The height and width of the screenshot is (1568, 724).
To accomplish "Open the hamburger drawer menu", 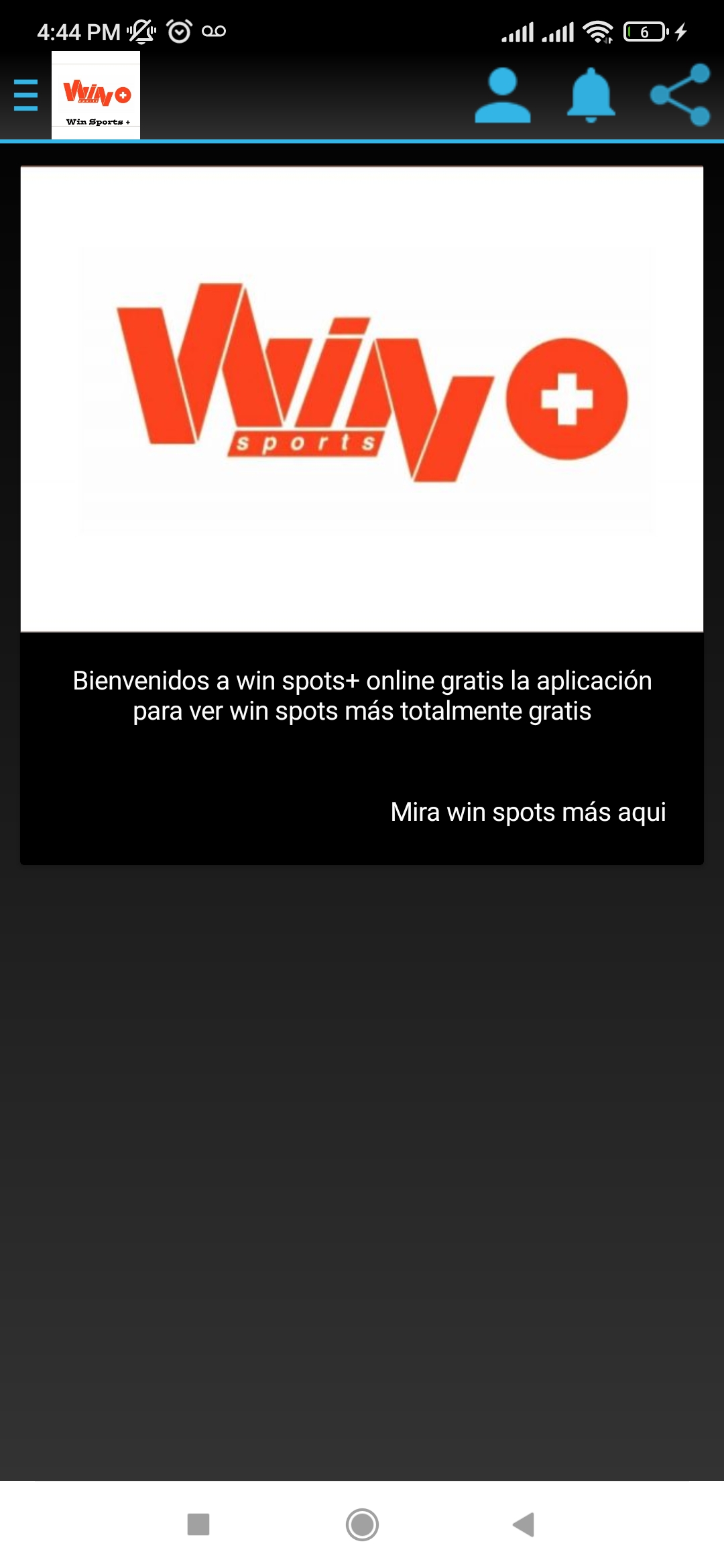I will 25,95.
